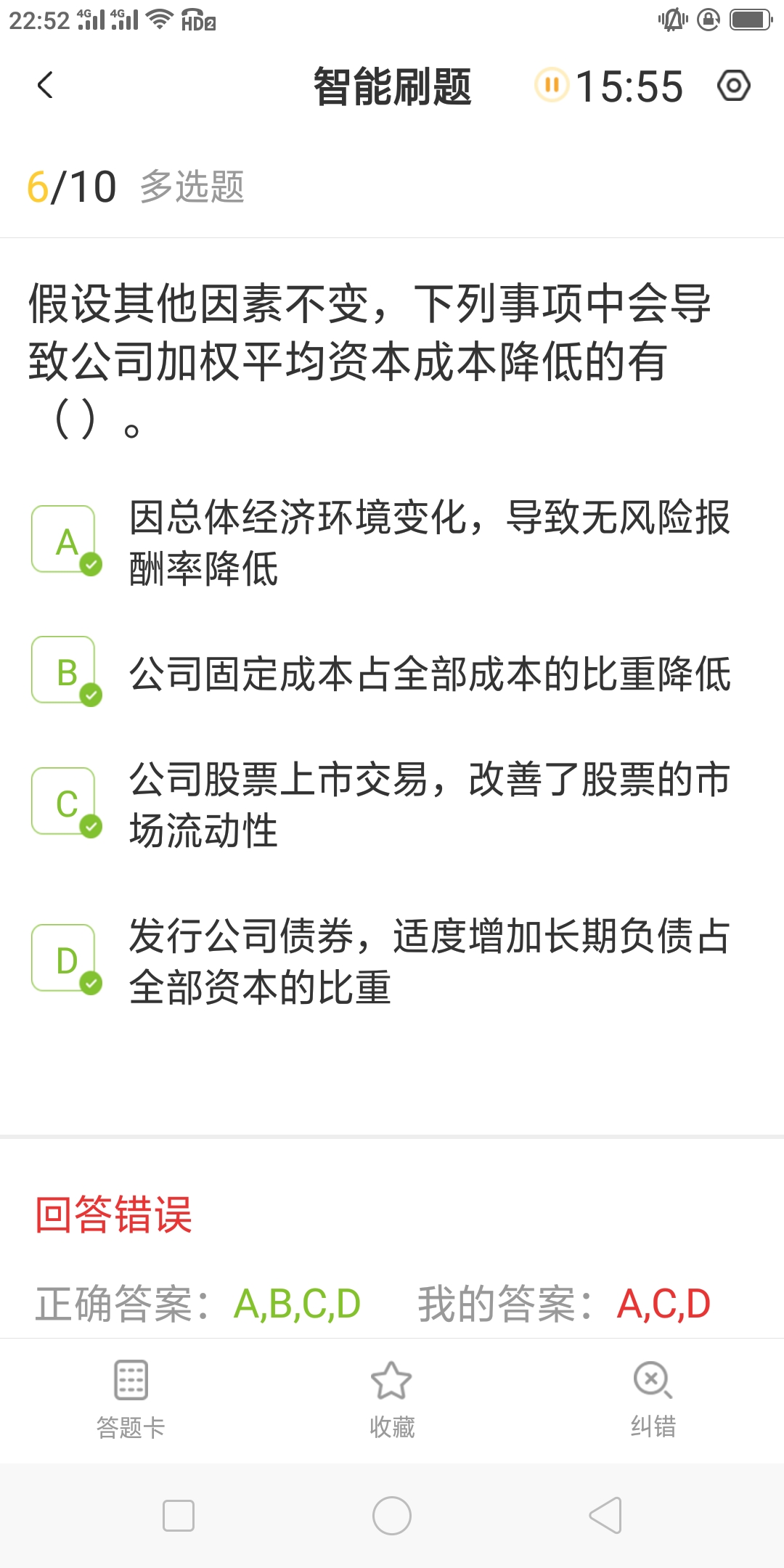Open the settings hexagon icon

click(733, 86)
